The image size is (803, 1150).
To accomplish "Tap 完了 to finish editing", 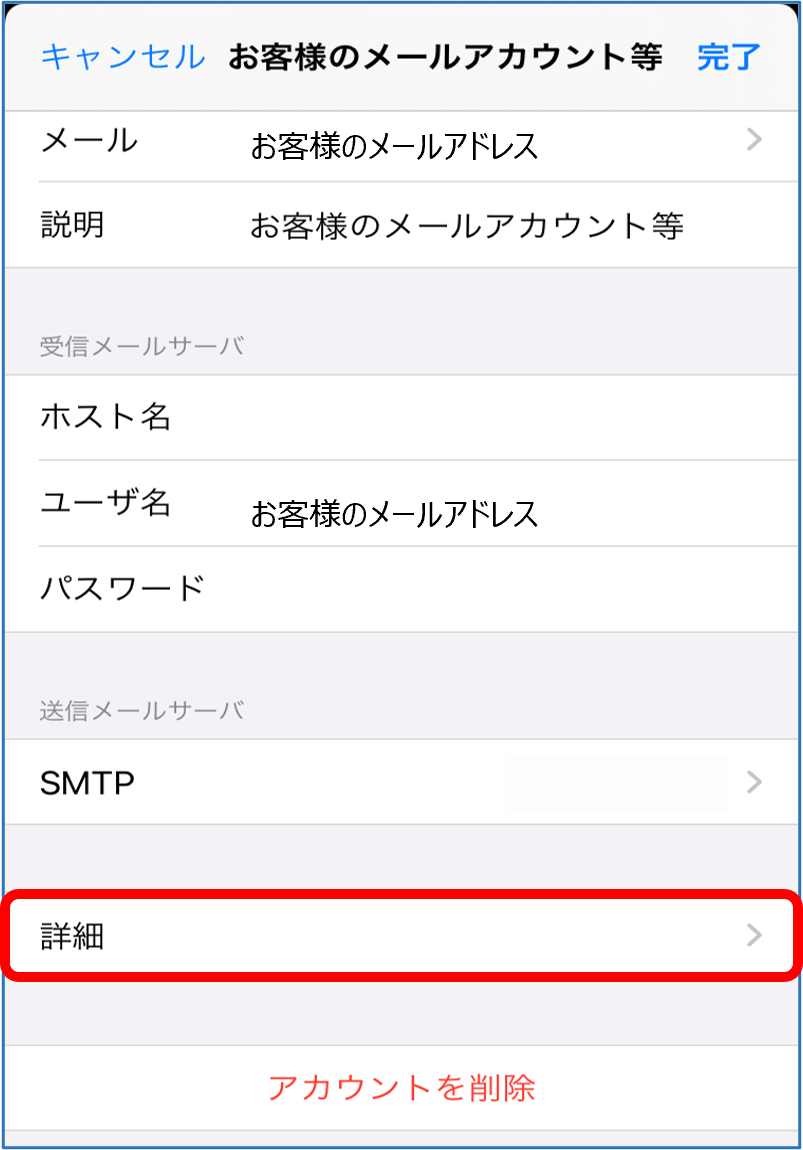I will tap(728, 57).
